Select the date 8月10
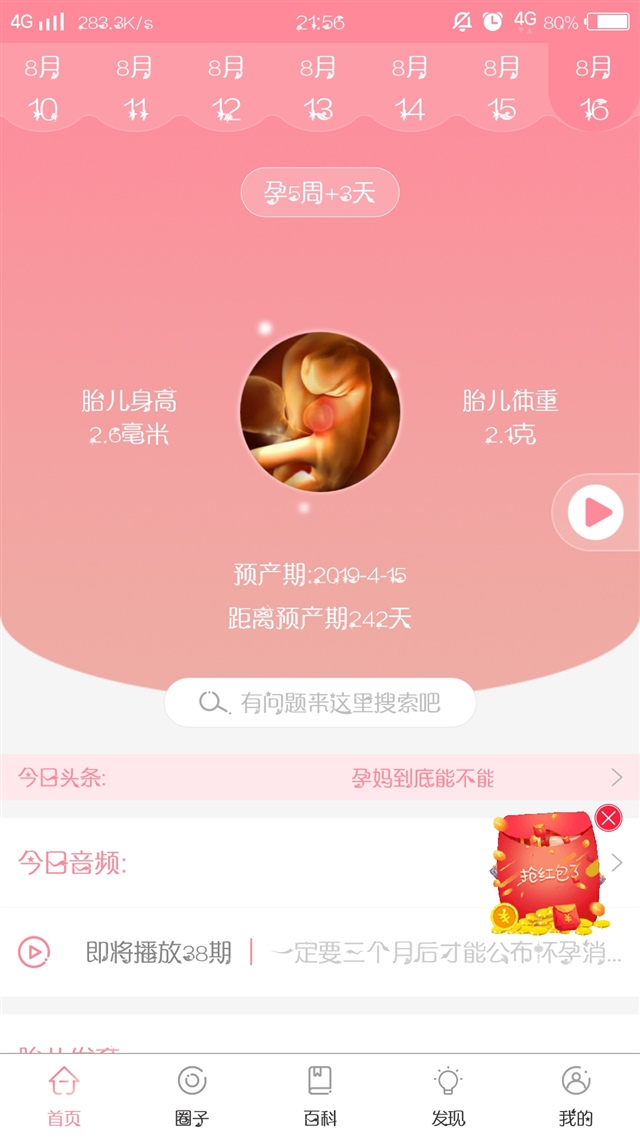640x1138 pixels. tap(42, 88)
